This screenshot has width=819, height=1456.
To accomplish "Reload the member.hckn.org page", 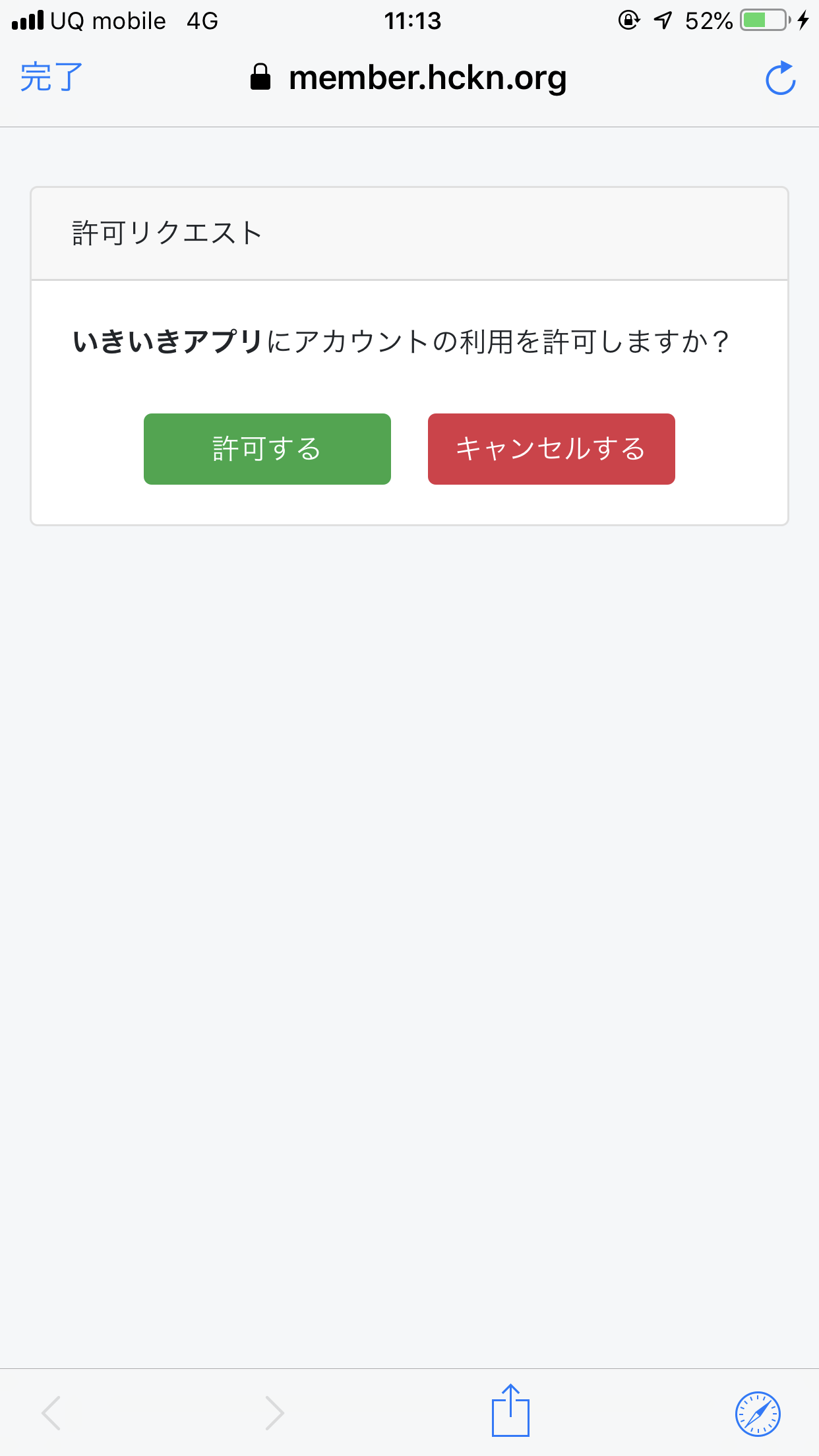I will [780, 78].
